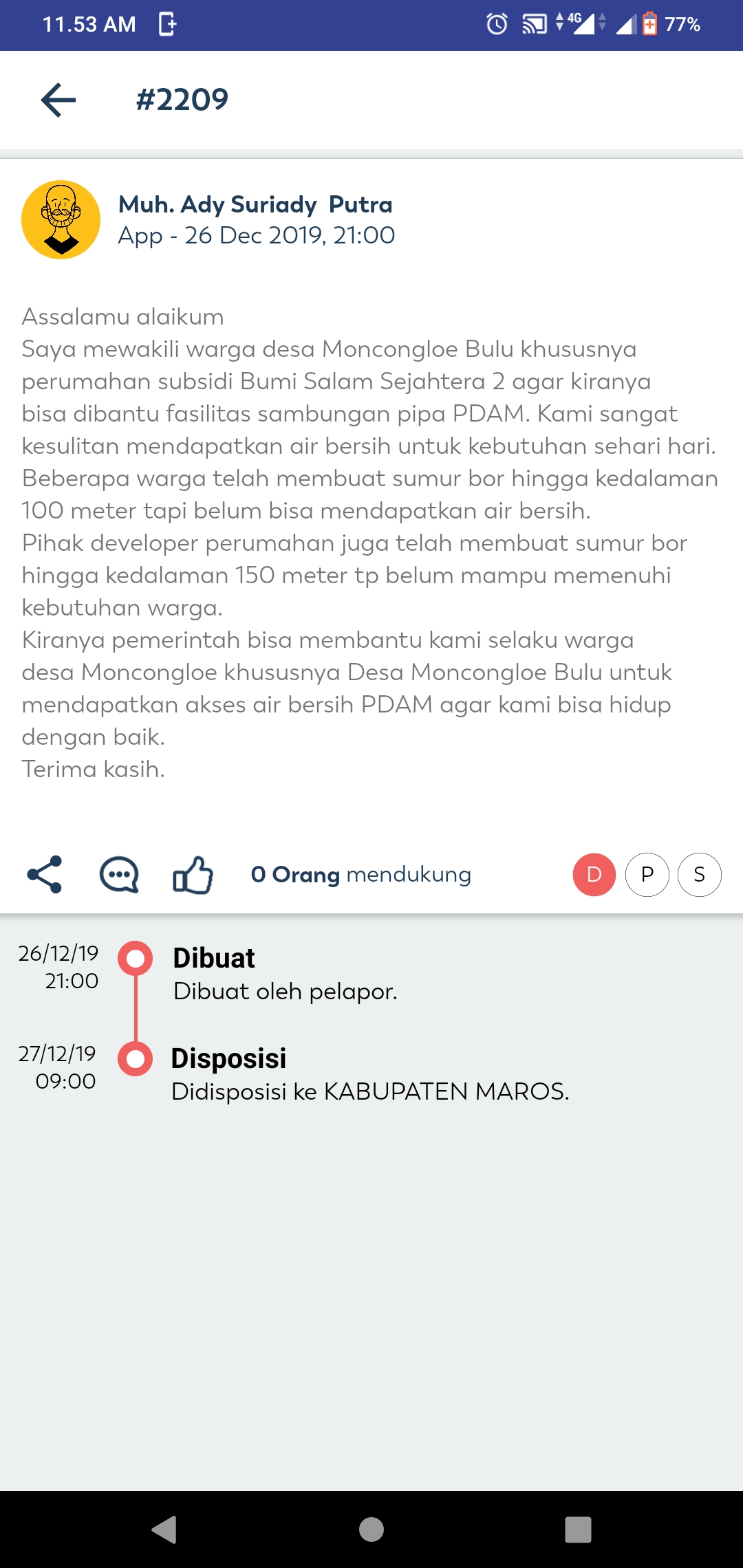The image size is (743, 1568).
Task: Open Muh. Ady Suriady Putra's avatar
Action: (x=61, y=220)
